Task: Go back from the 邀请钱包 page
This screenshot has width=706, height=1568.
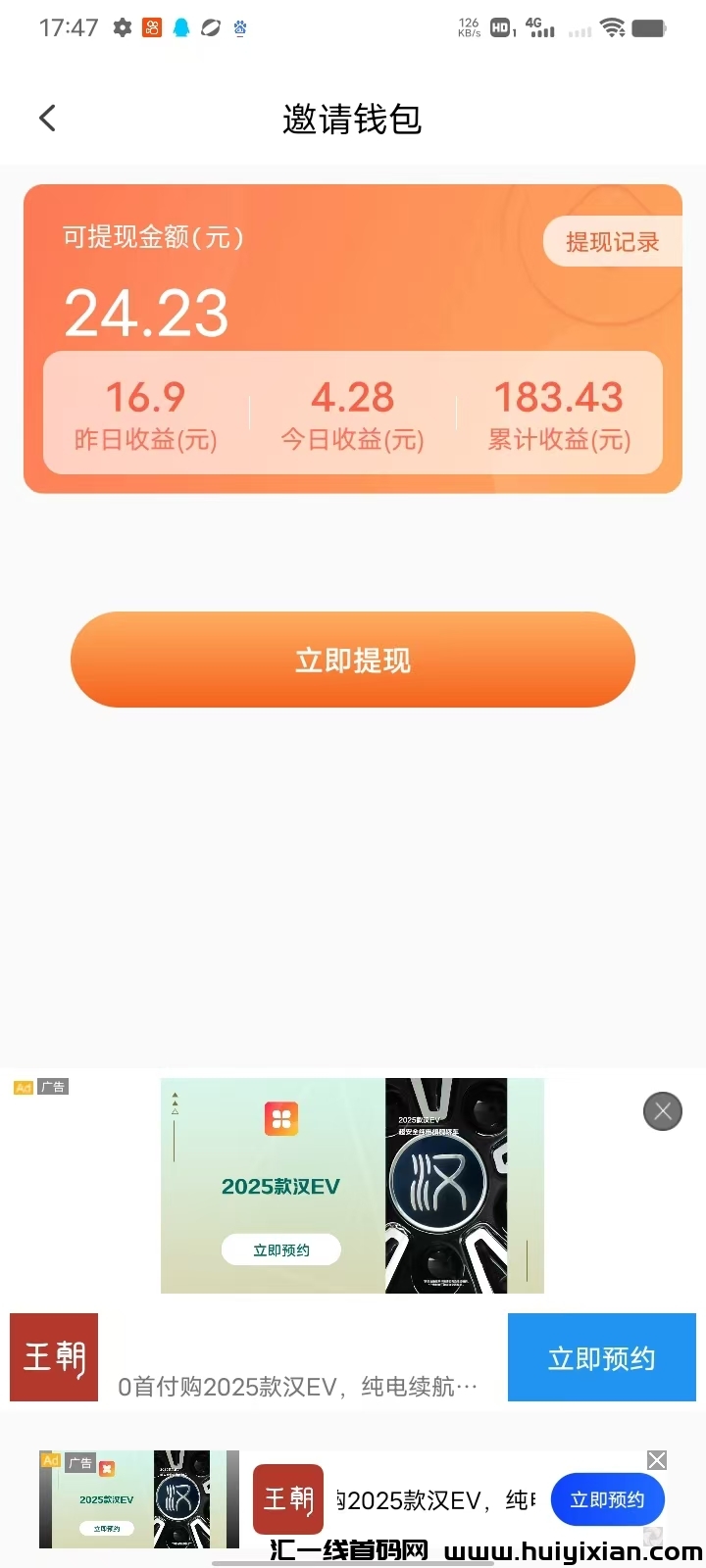Action: click(x=47, y=119)
